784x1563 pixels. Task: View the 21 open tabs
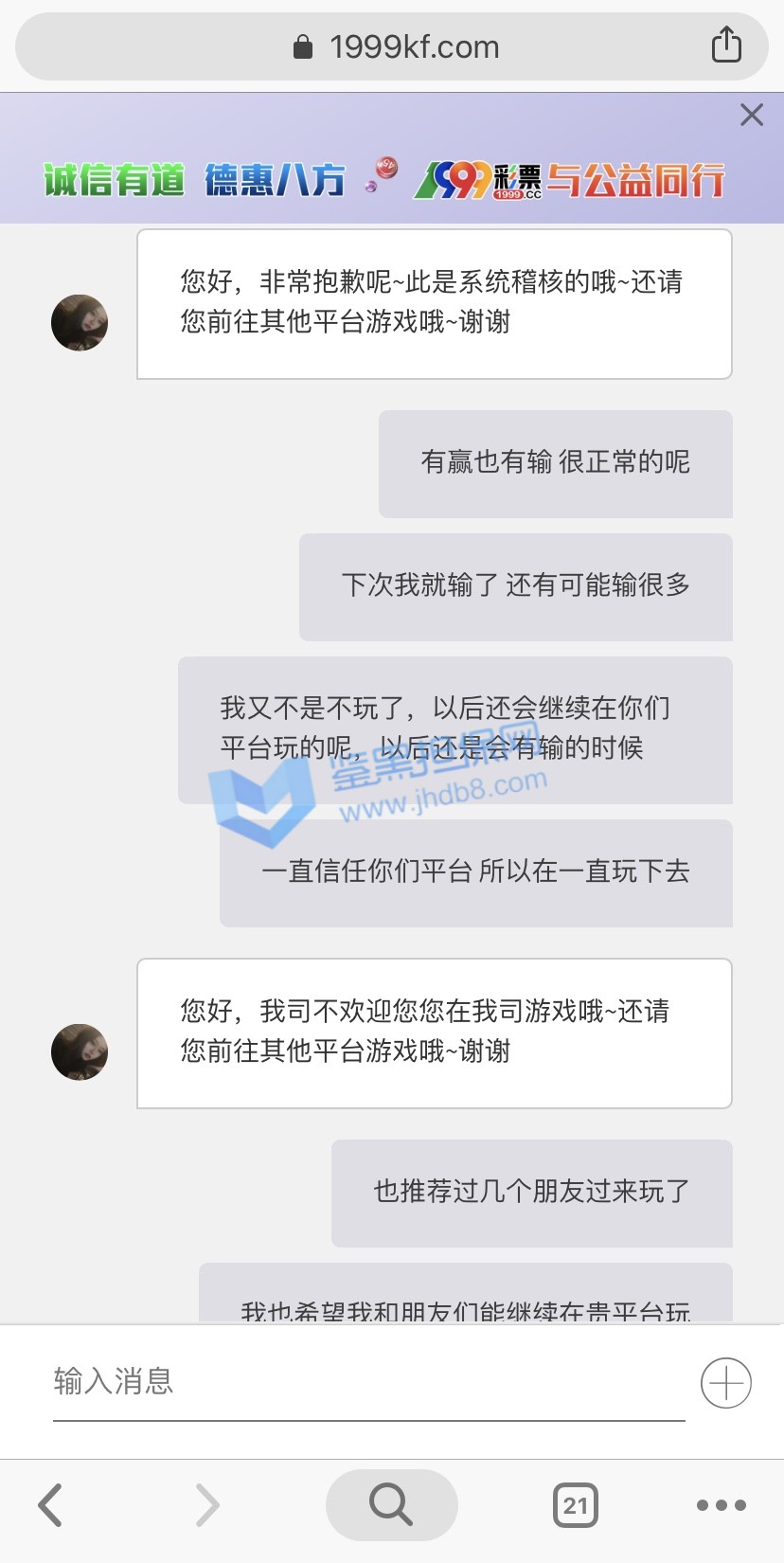[x=575, y=1505]
